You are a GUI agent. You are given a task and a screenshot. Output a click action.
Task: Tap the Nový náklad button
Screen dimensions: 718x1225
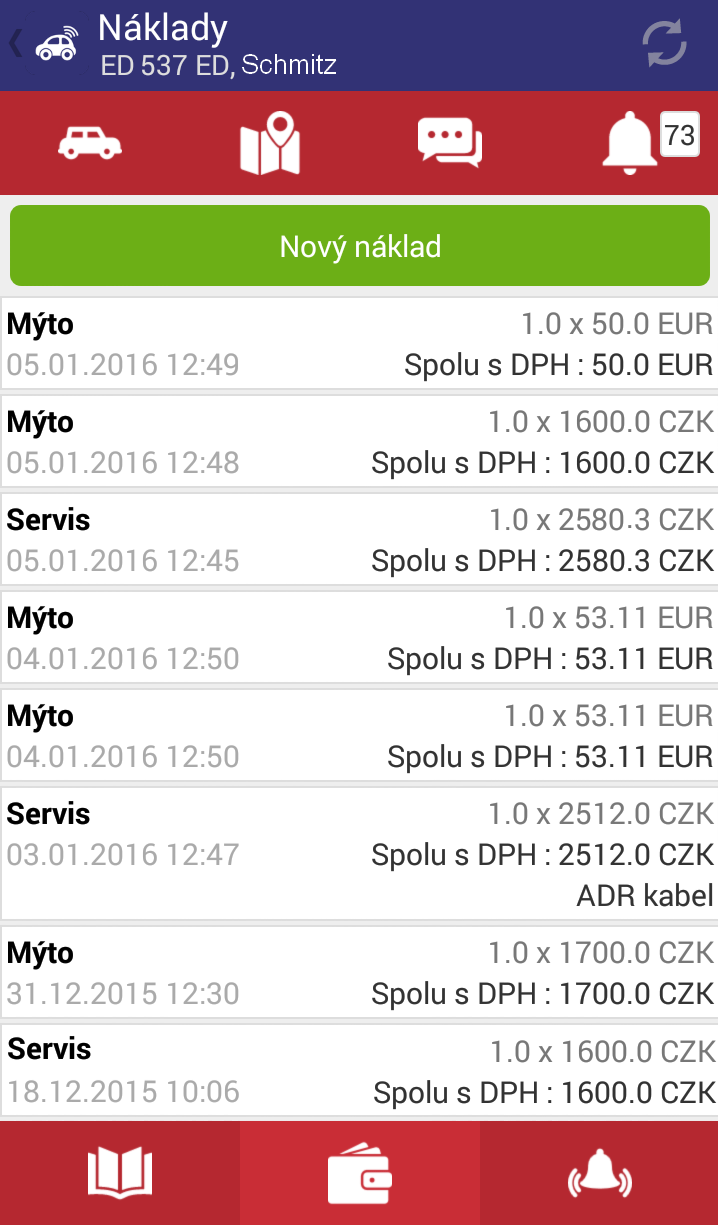coord(360,246)
